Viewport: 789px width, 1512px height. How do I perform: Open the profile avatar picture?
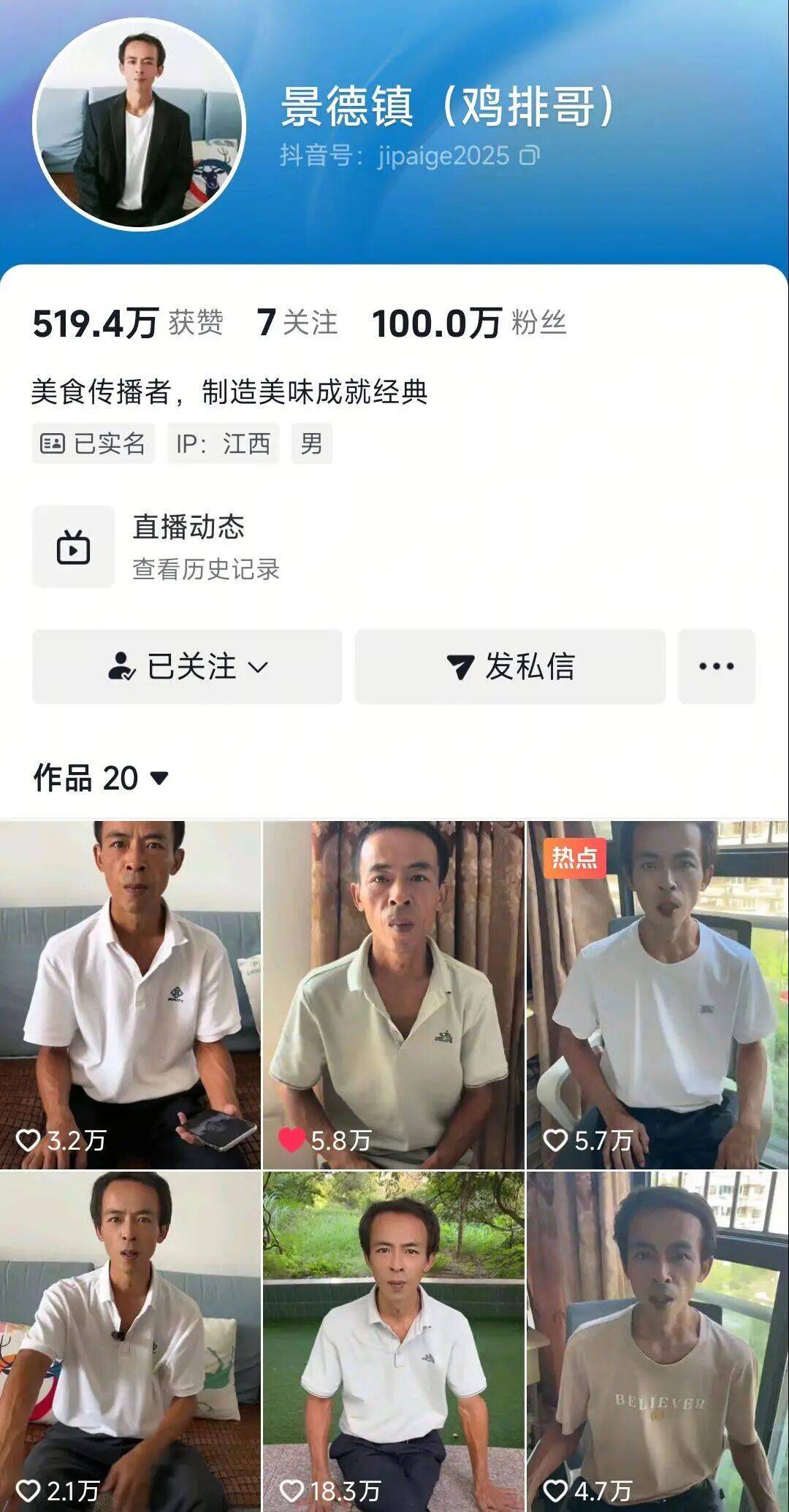click(x=139, y=124)
